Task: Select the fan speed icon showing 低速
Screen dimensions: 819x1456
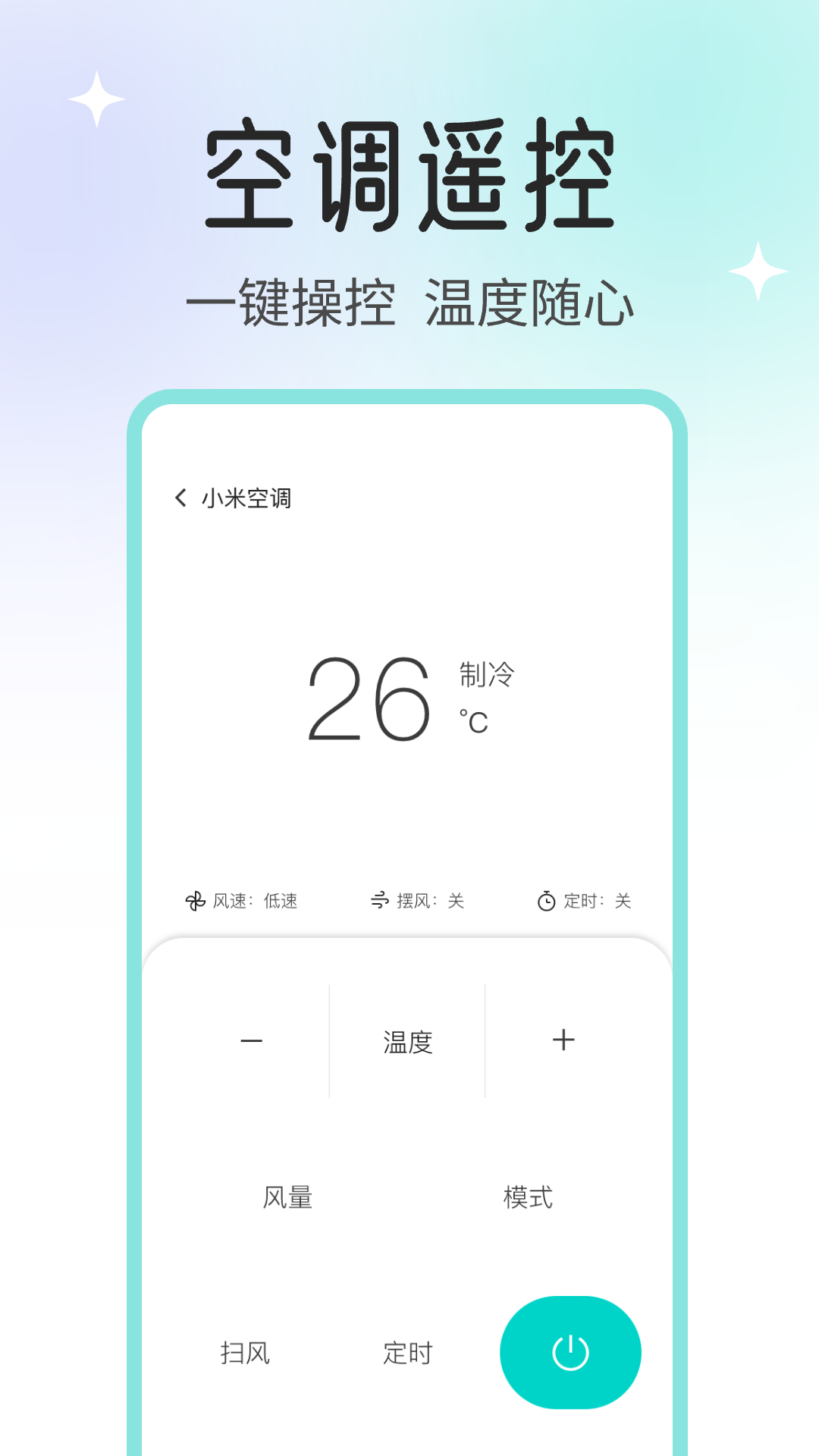Action: pyautogui.click(x=195, y=901)
